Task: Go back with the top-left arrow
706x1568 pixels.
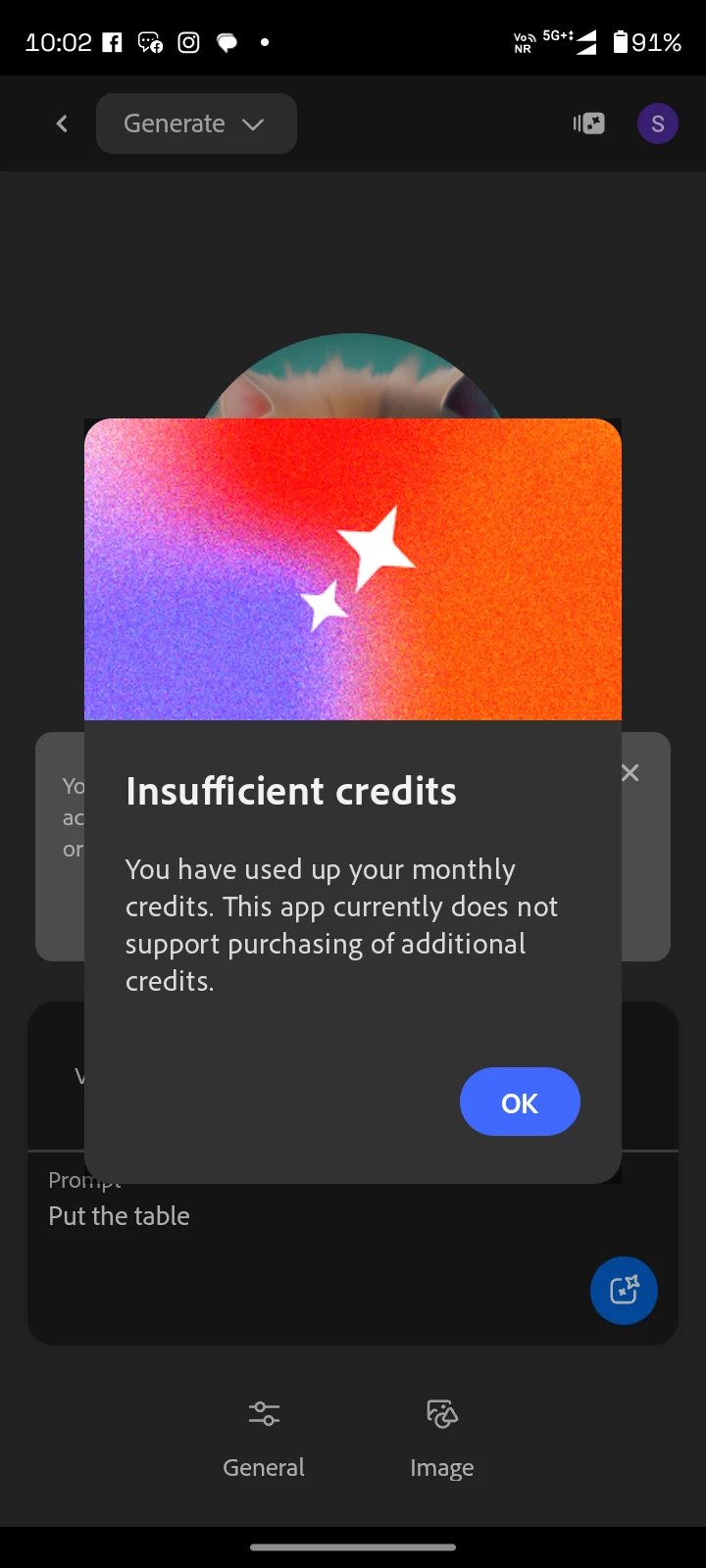Action: pos(62,123)
